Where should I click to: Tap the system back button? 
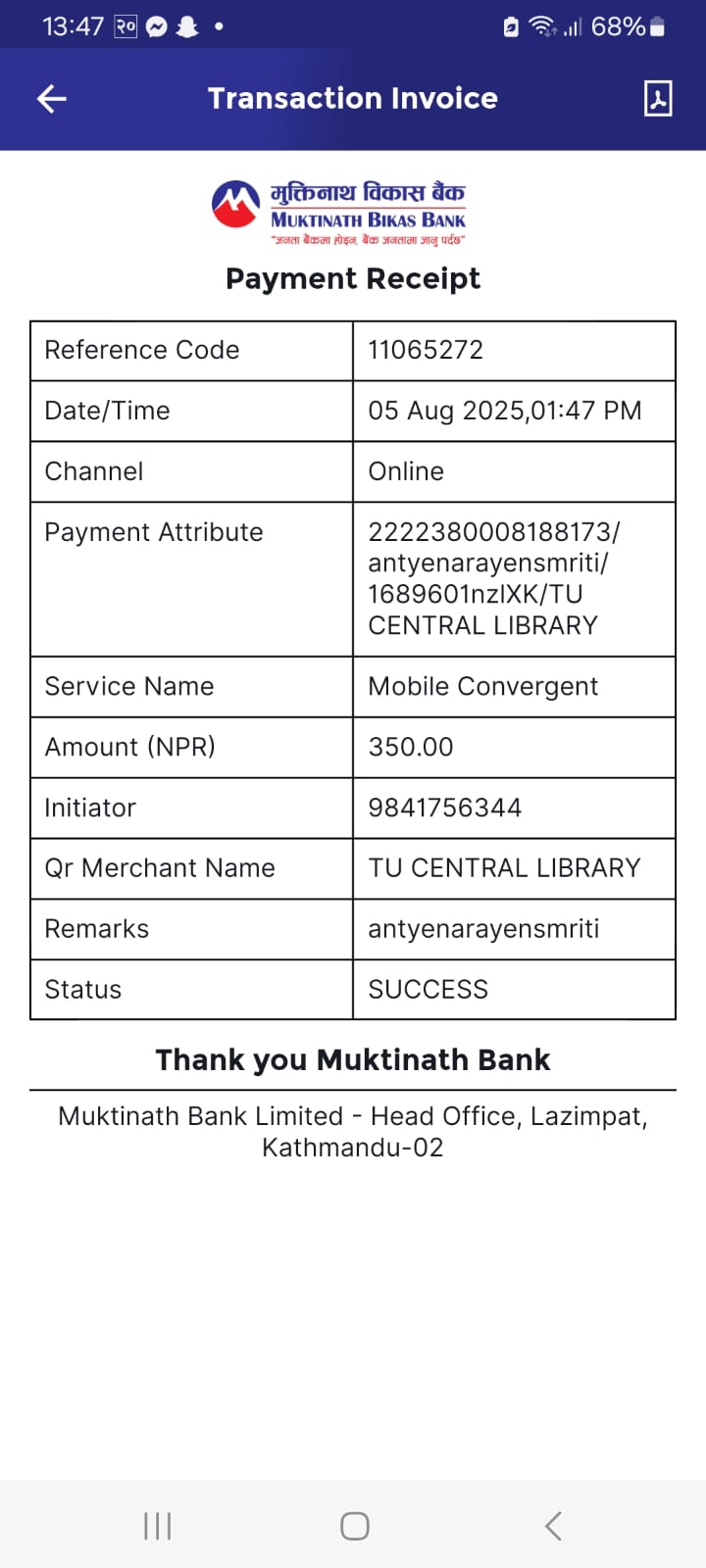click(x=553, y=1525)
